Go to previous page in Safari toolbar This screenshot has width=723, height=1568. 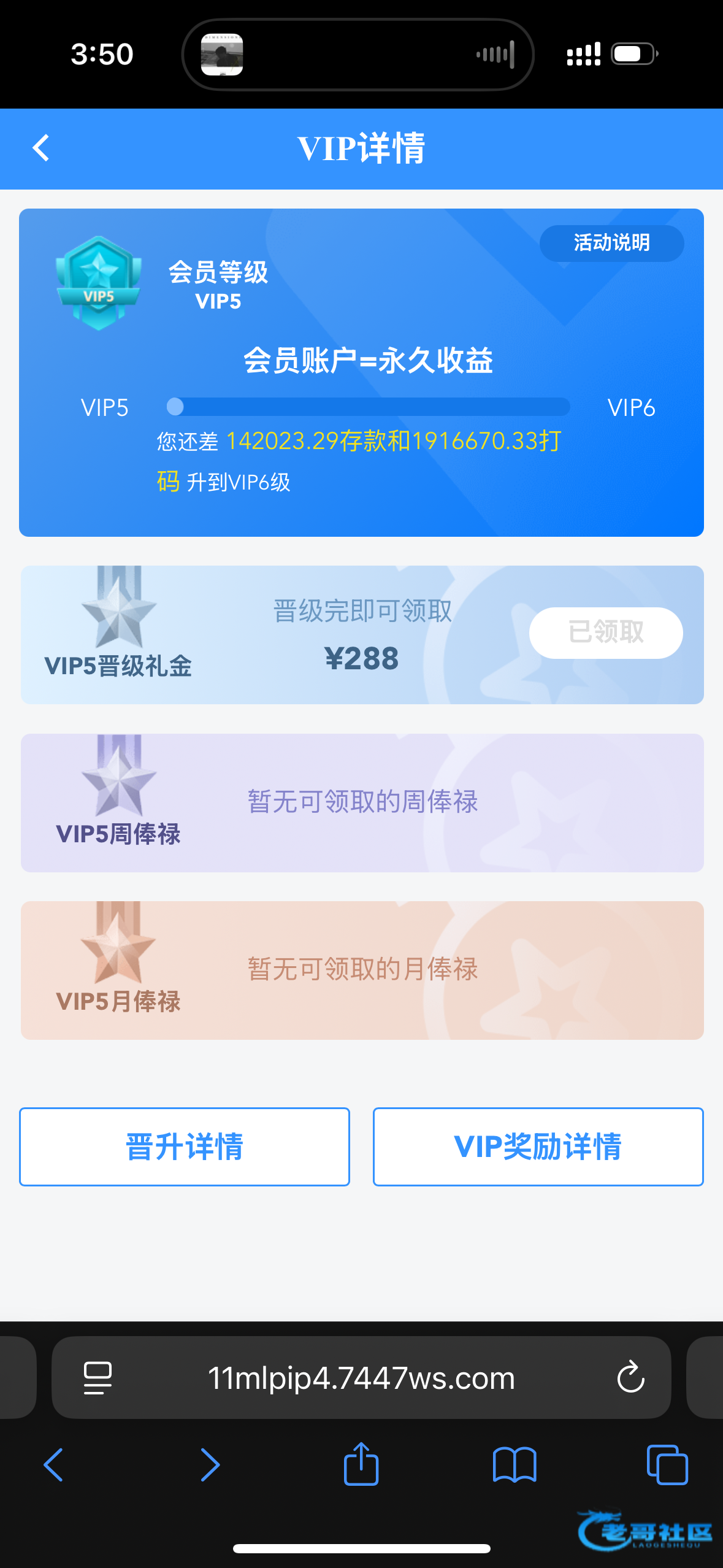click(x=53, y=1465)
